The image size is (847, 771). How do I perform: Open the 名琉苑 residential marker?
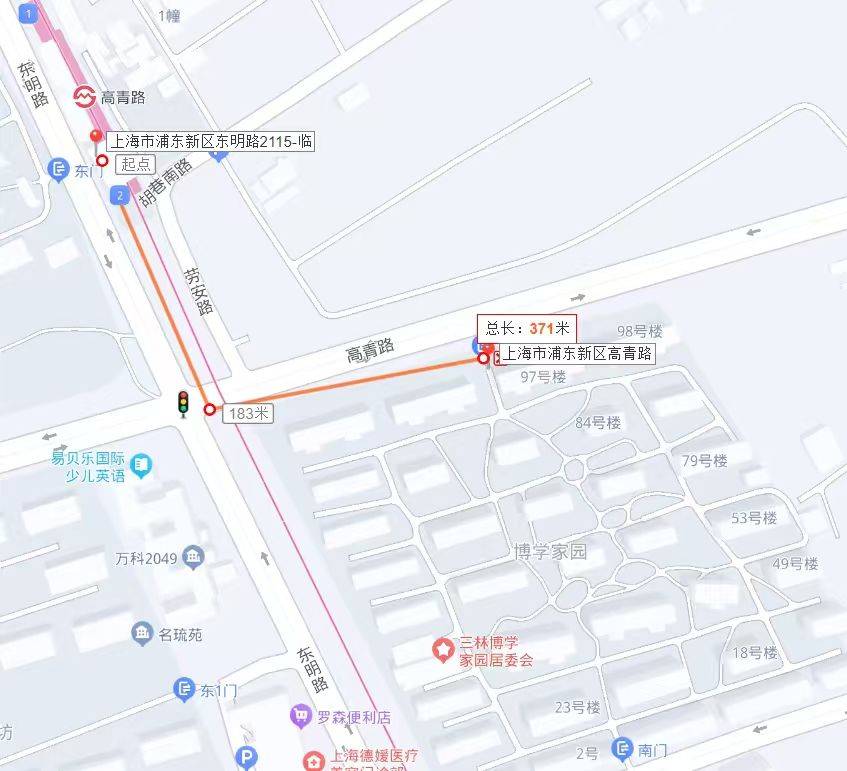142,633
